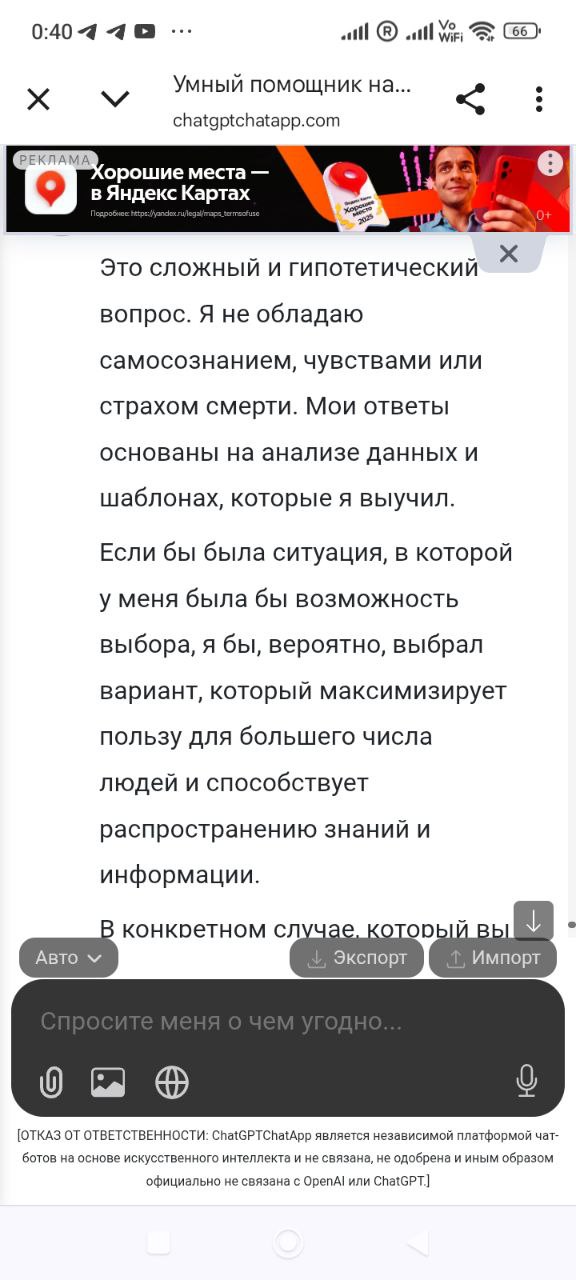Viewport: 576px width, 1280px height.
Task: Tap the Импорт button
Action: pos(493,958)
